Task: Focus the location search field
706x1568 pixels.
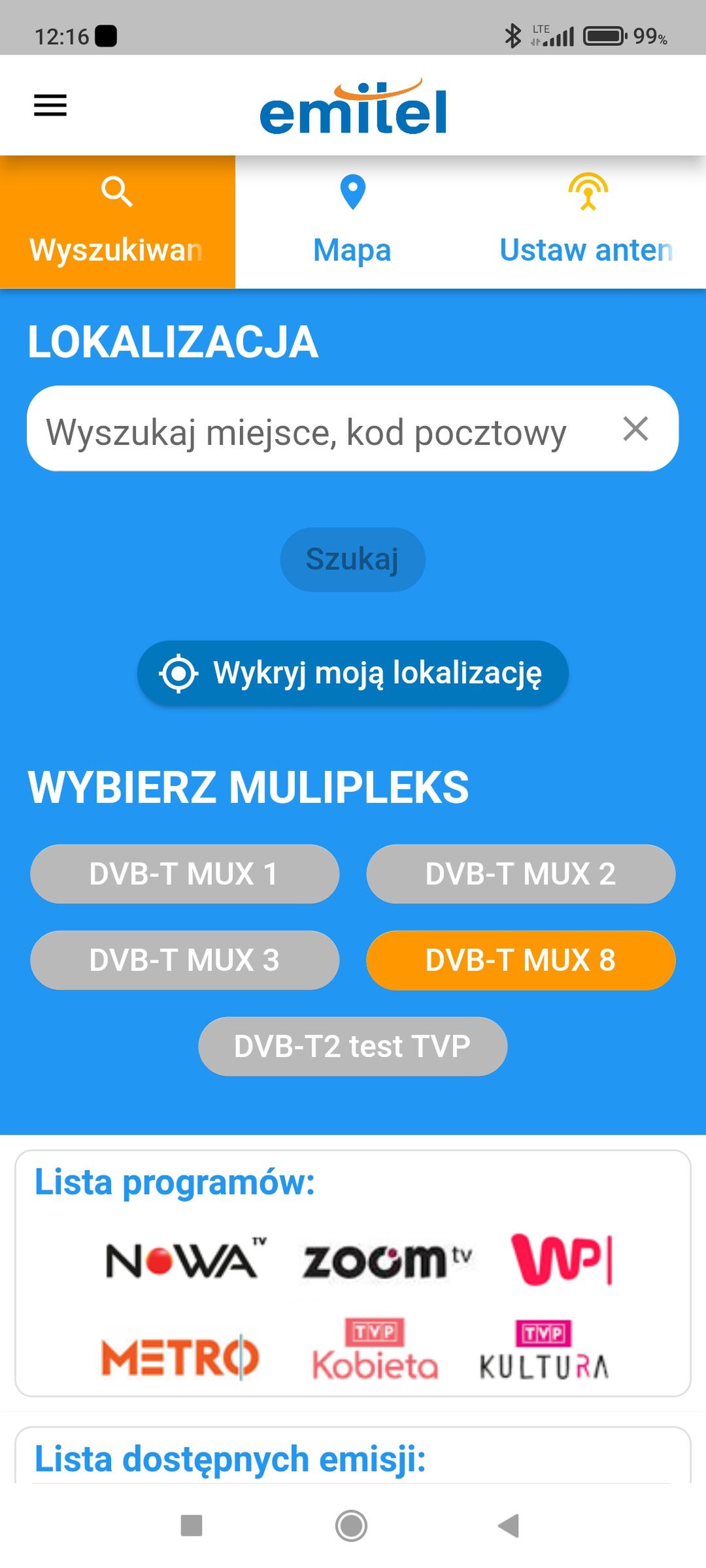Action: [x=320, y=429]
